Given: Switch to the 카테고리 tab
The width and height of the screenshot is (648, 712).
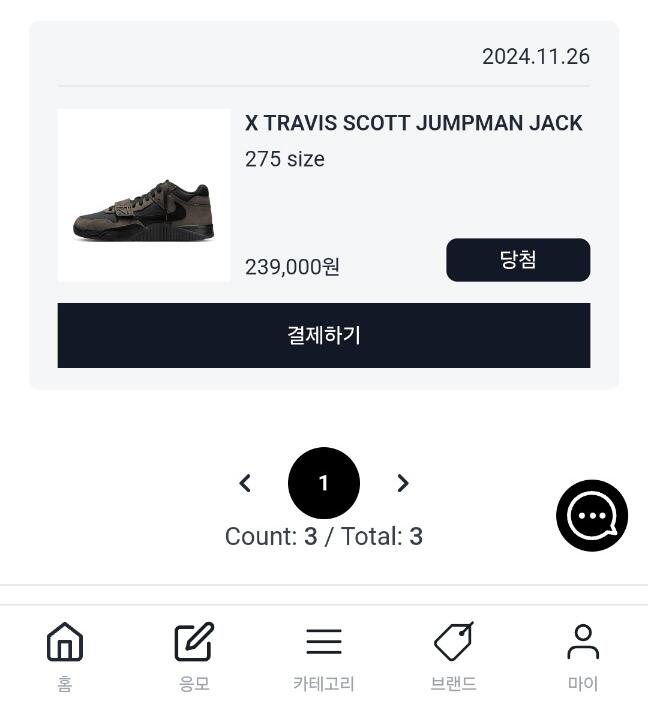Looking at the screenshot, I should [323, 656].
